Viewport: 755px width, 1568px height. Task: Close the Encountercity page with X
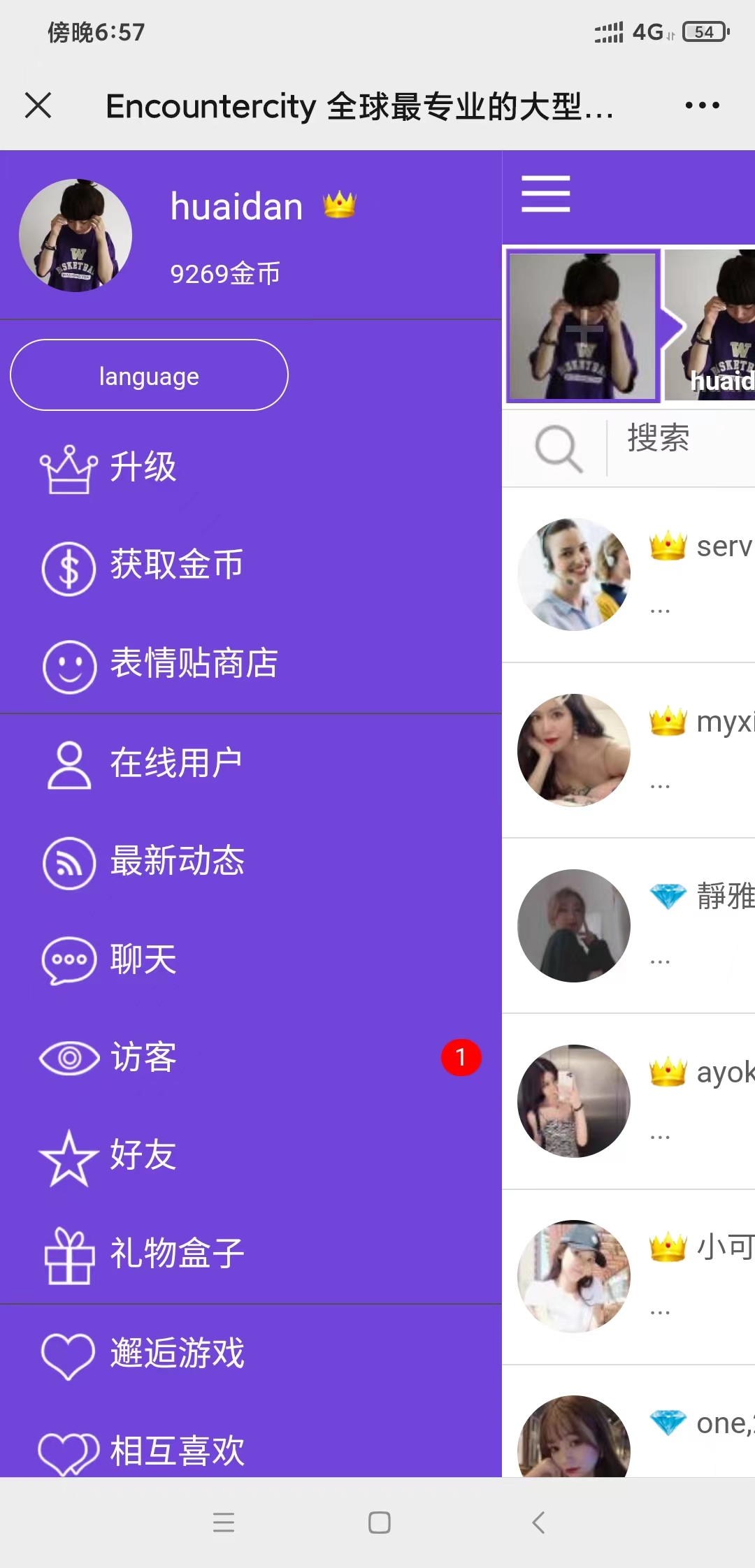(39, 106)
